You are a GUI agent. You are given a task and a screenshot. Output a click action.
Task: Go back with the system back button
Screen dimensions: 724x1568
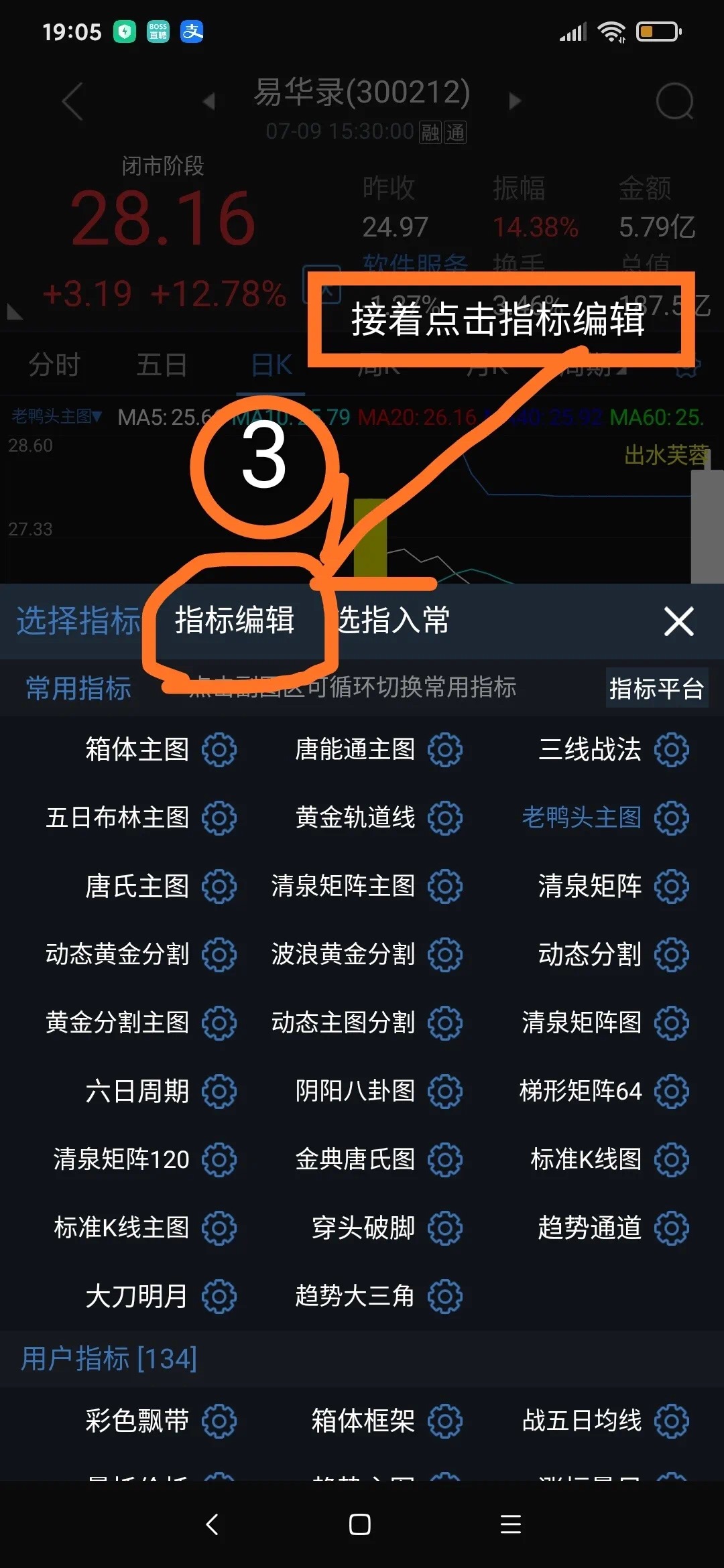[x=213, y=1524]
